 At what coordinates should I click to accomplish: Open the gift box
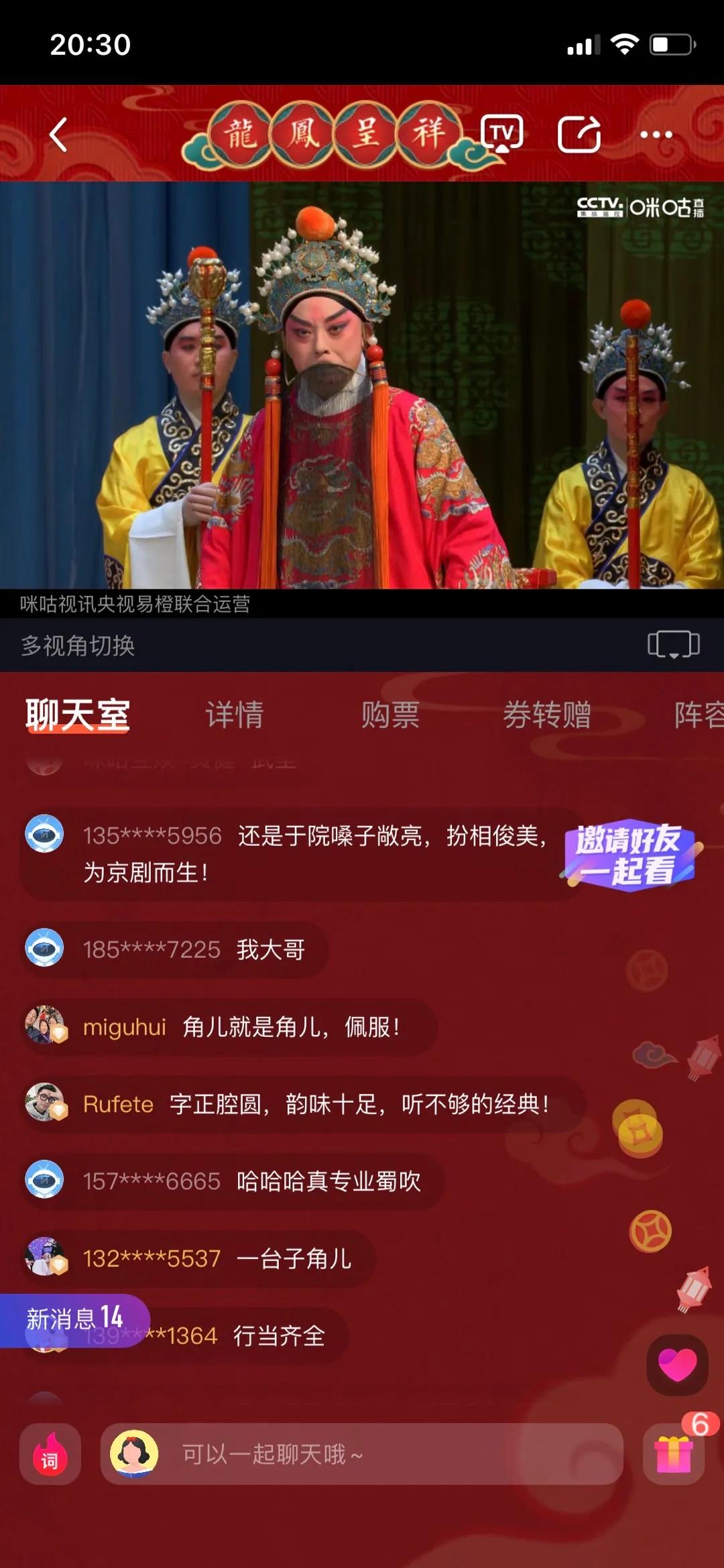[x=674, y=1453]
